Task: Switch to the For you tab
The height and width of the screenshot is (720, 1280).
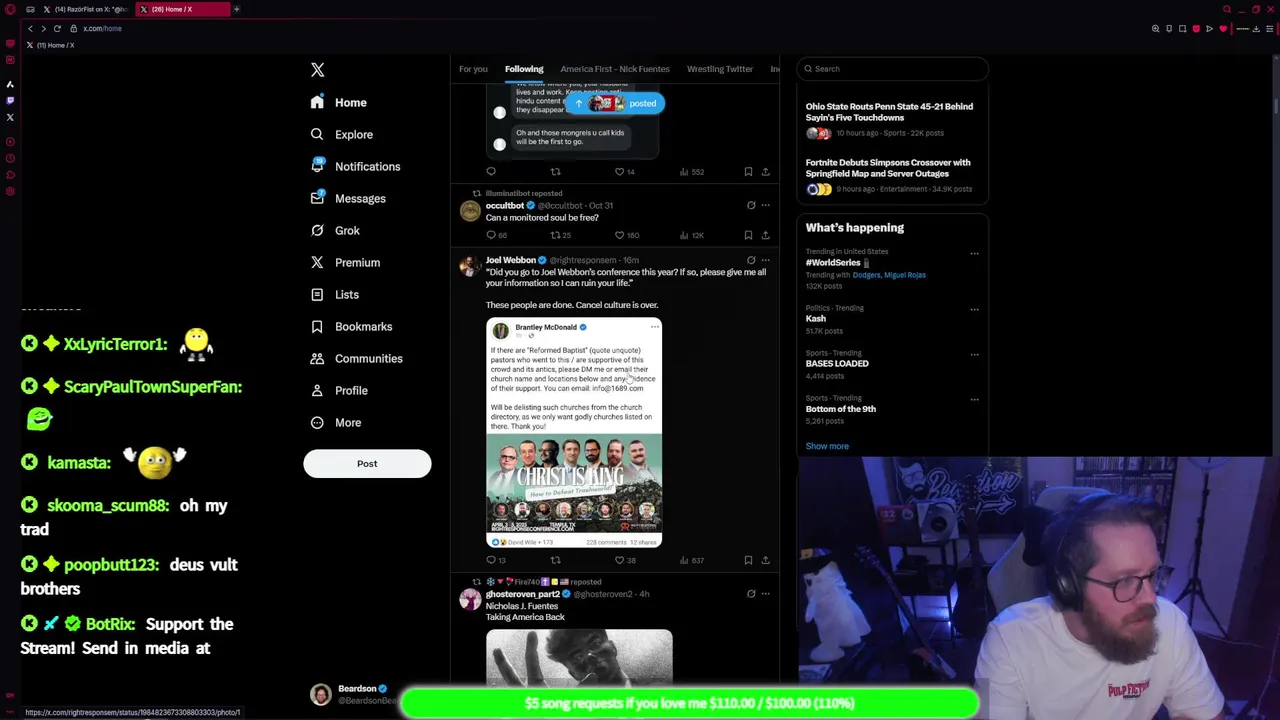Action: (x=473, y=69)
